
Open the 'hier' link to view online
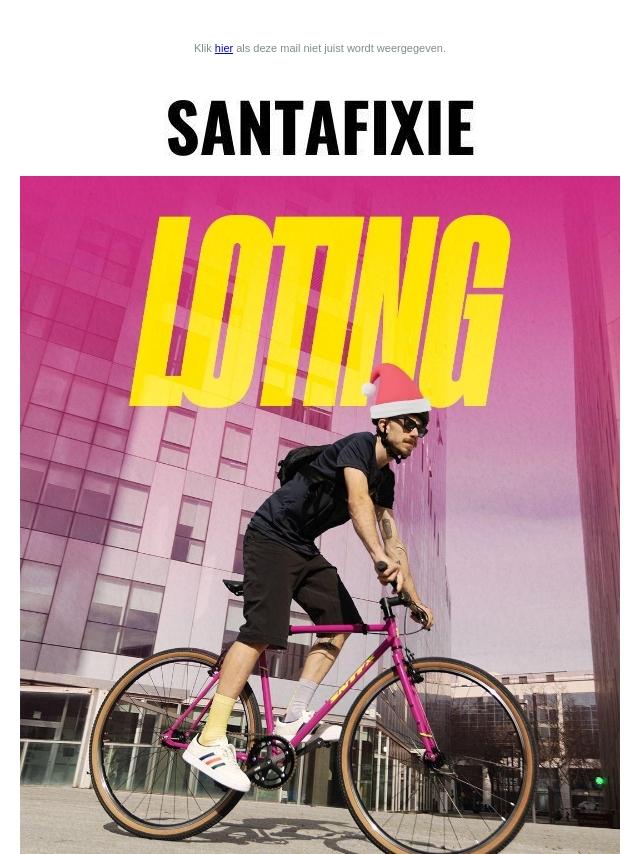coord(223,48)
